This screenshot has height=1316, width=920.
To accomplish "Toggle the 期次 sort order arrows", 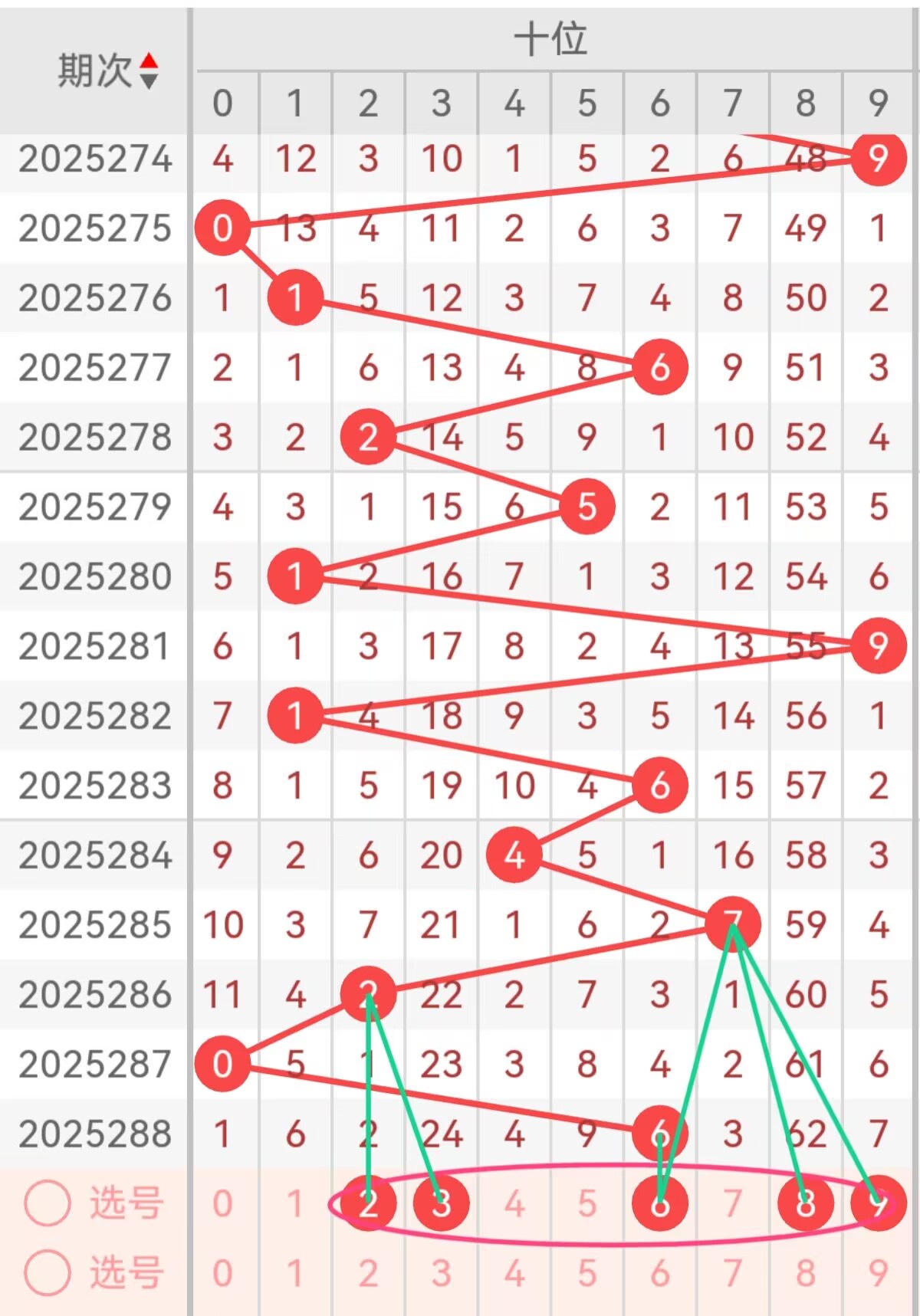I will point(149,71).
